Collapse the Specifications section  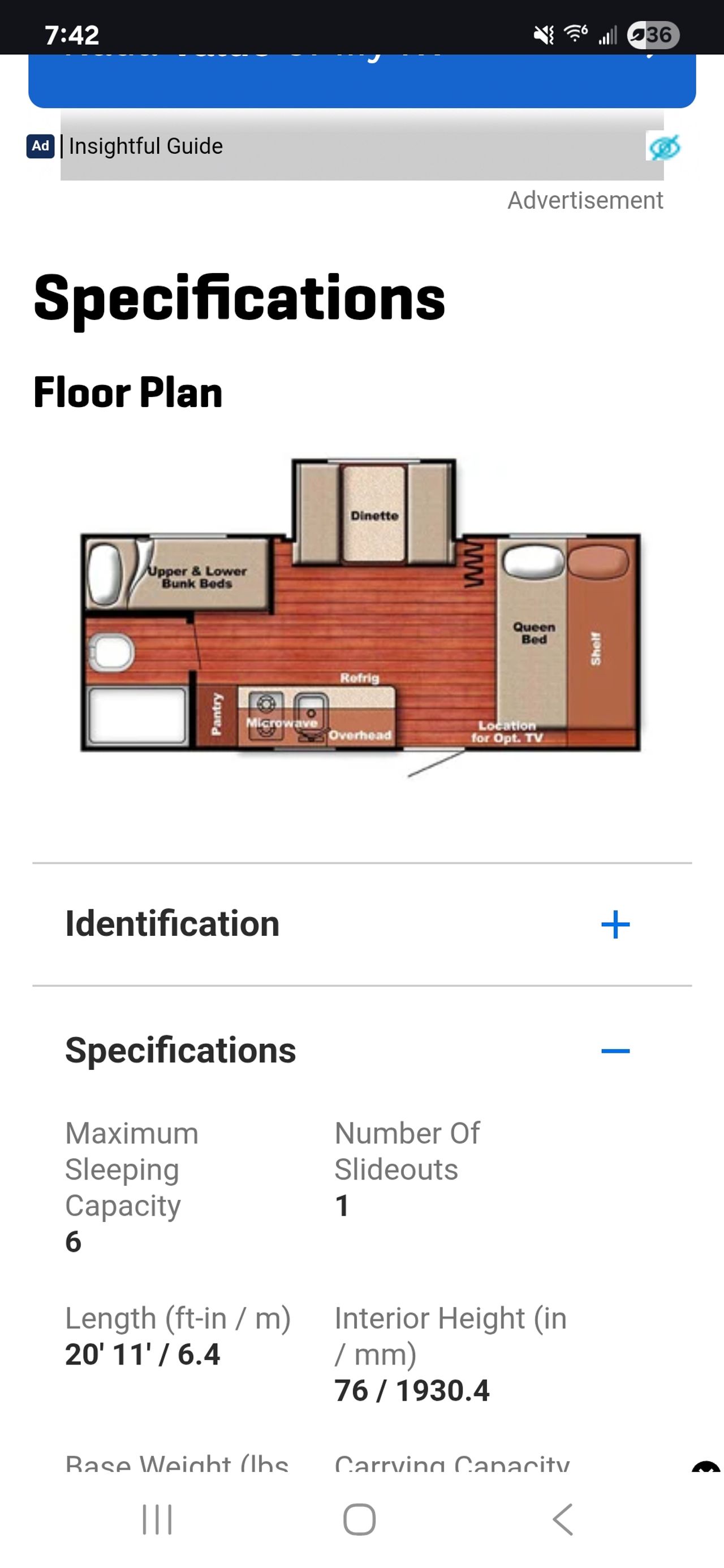[614, 1051]
